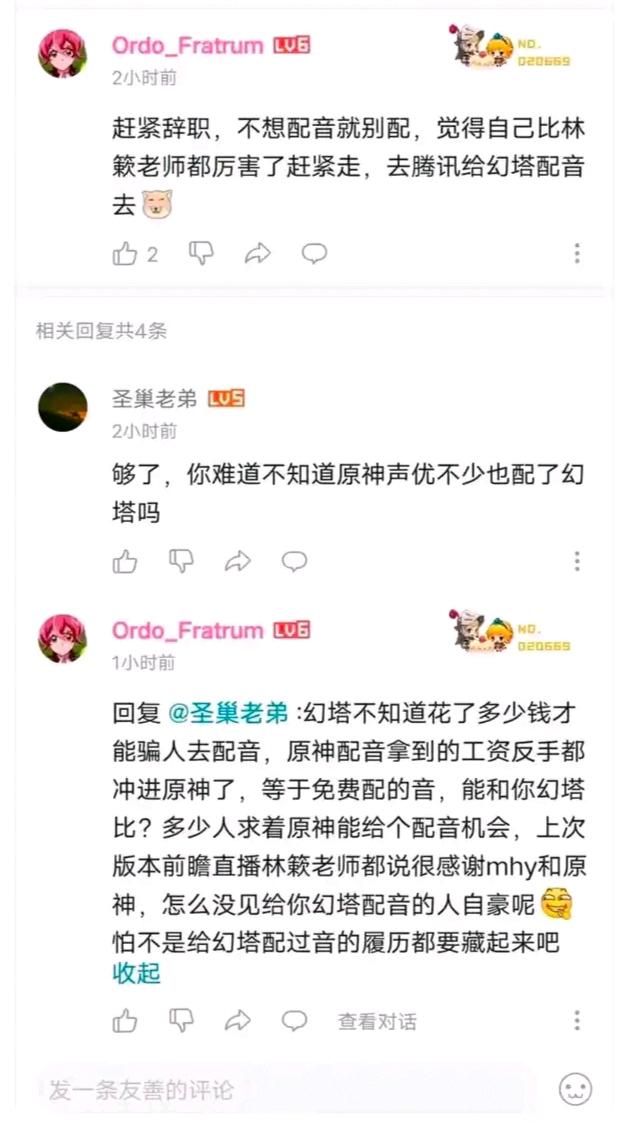The width and height of the screenshot is (636, 1128).
Task: Open 圣巢老弟's profile avatar
Action: (x=63, y=407)
